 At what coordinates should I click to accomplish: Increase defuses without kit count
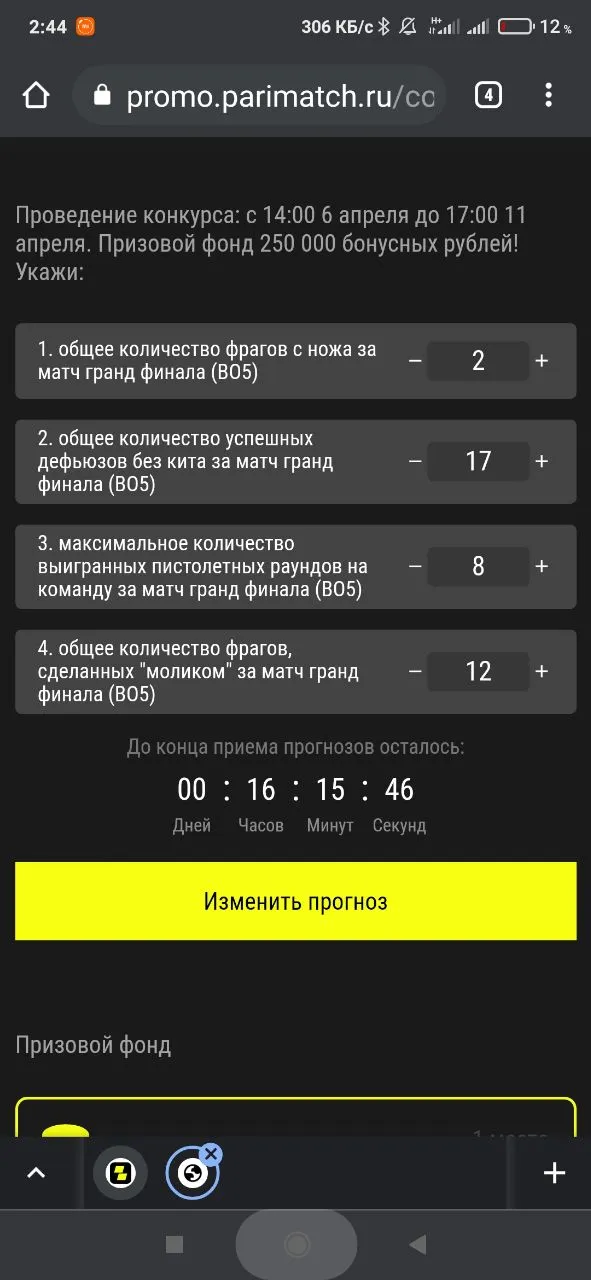click(x=542, y=461)
